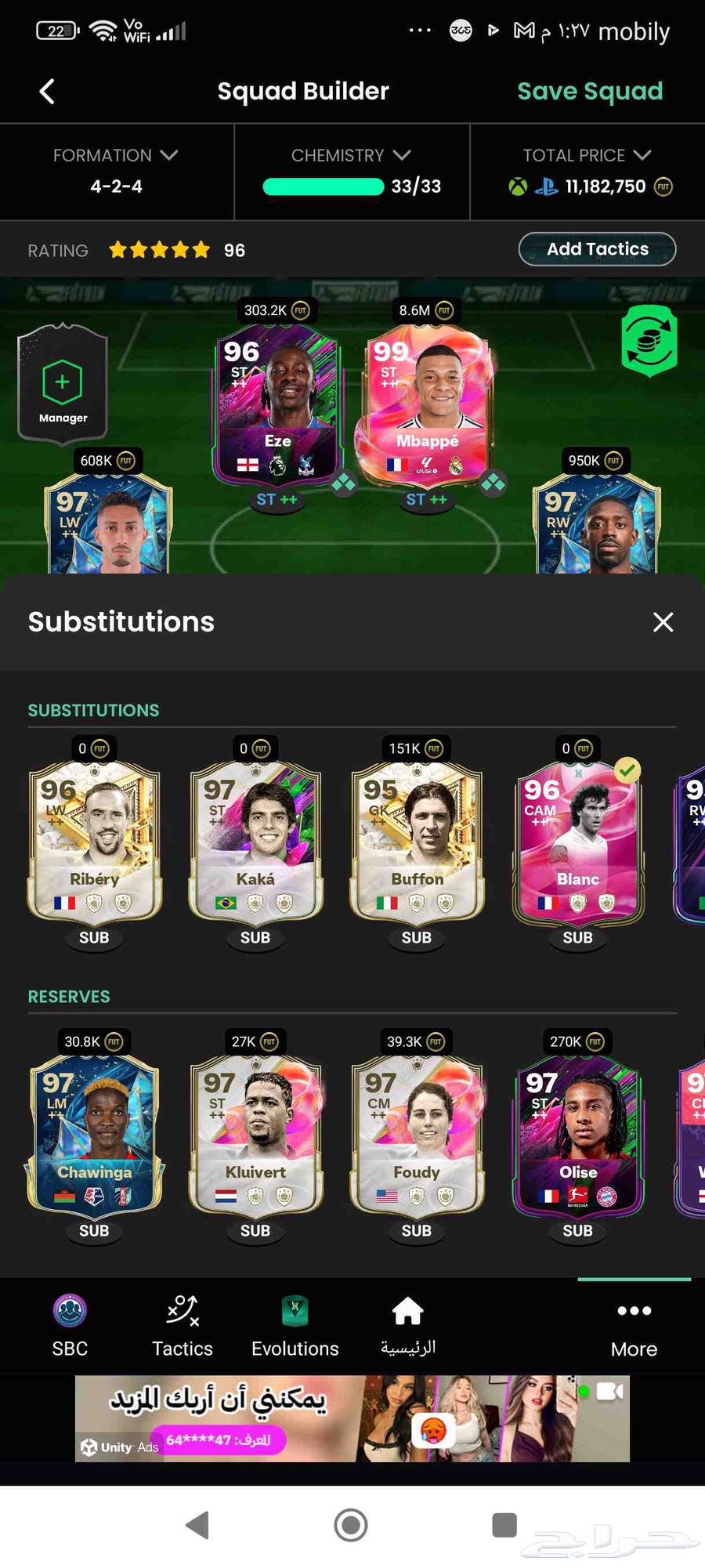705x1568 pixels.
Task: Open the More tab
Action: point(634,1326)
